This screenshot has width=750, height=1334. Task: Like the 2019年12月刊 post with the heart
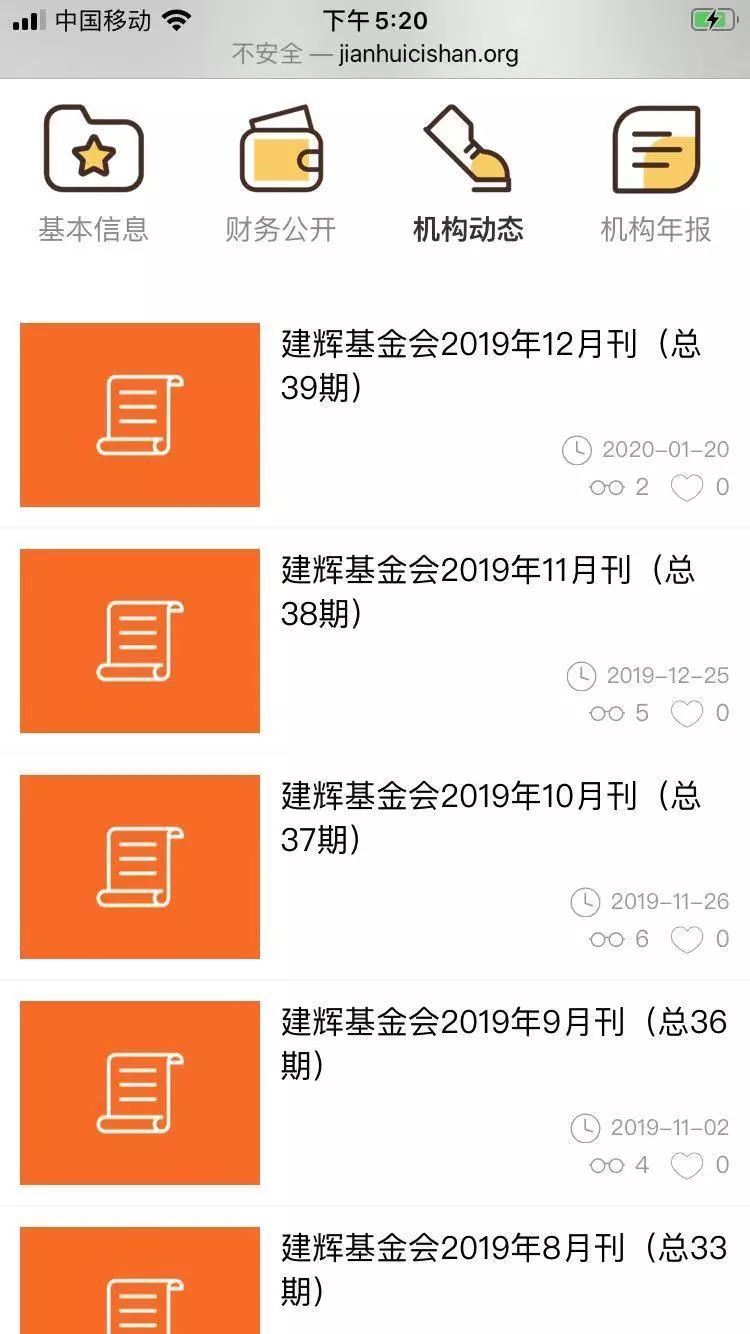pos(687,488)
